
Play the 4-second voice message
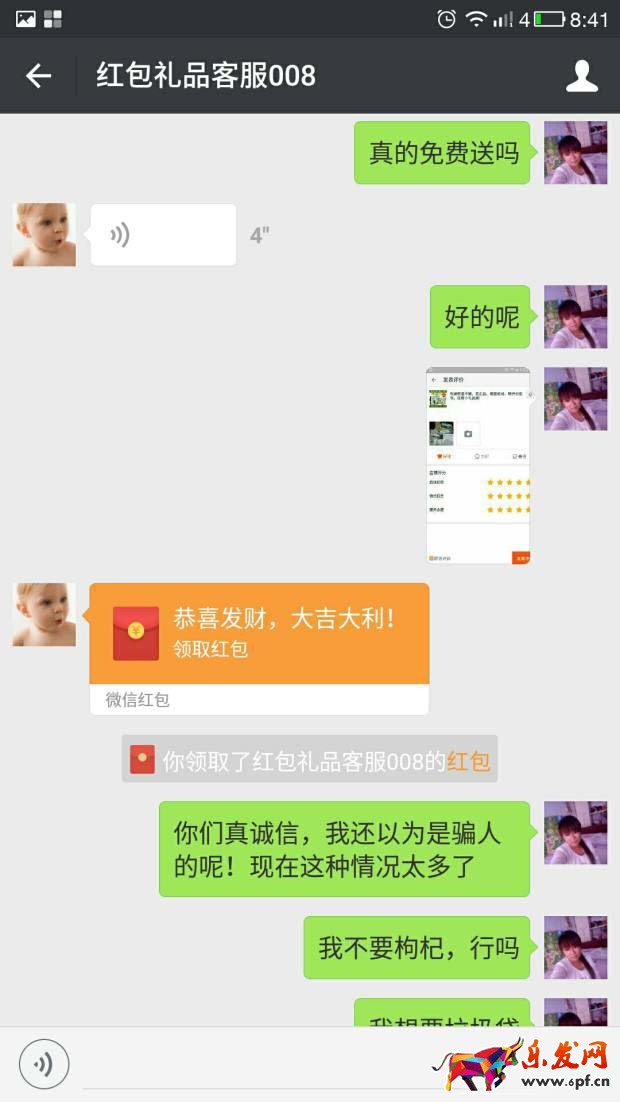[163, 235]
